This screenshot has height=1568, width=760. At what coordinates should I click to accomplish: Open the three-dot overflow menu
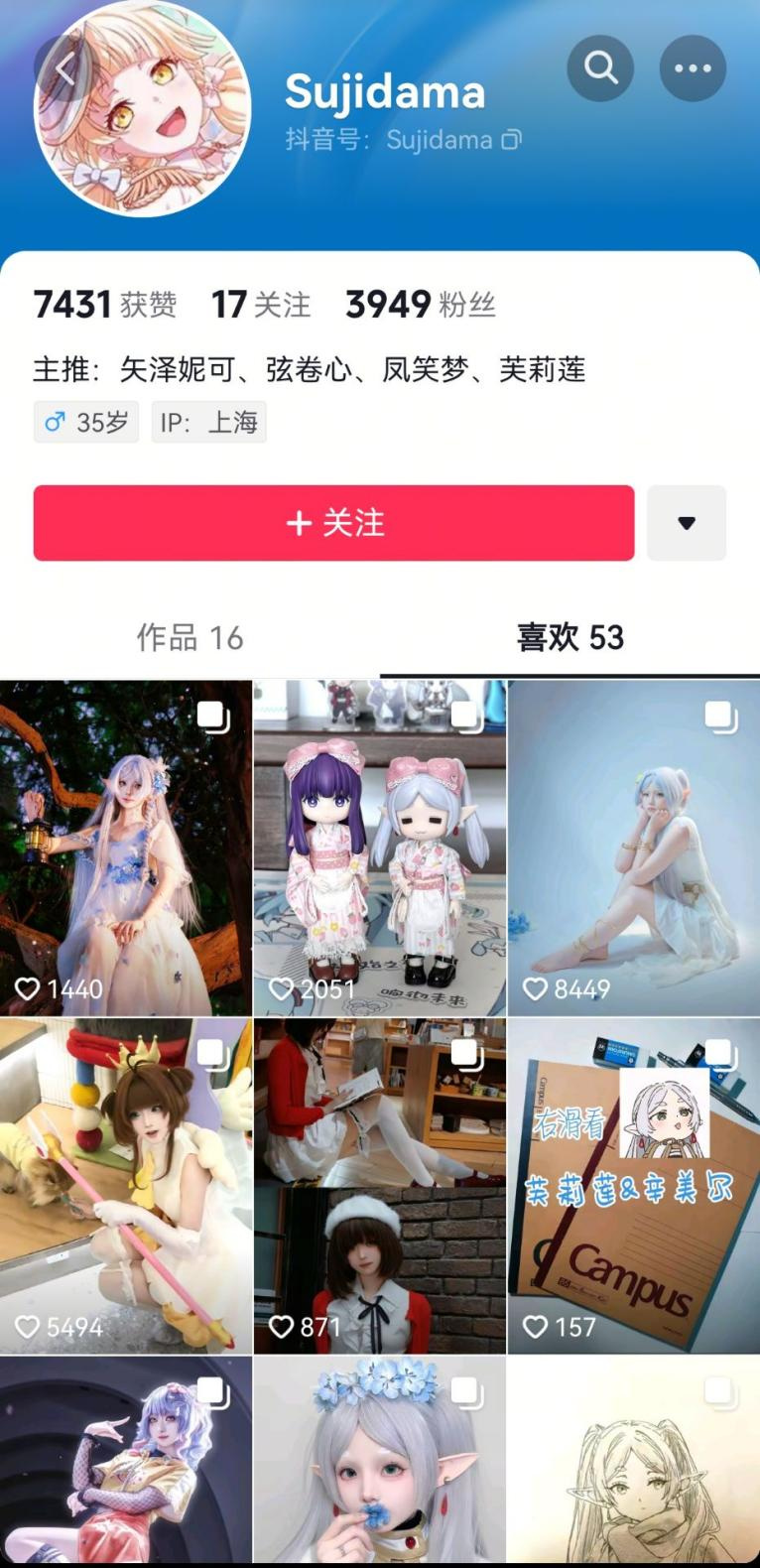tap(693, 68)
